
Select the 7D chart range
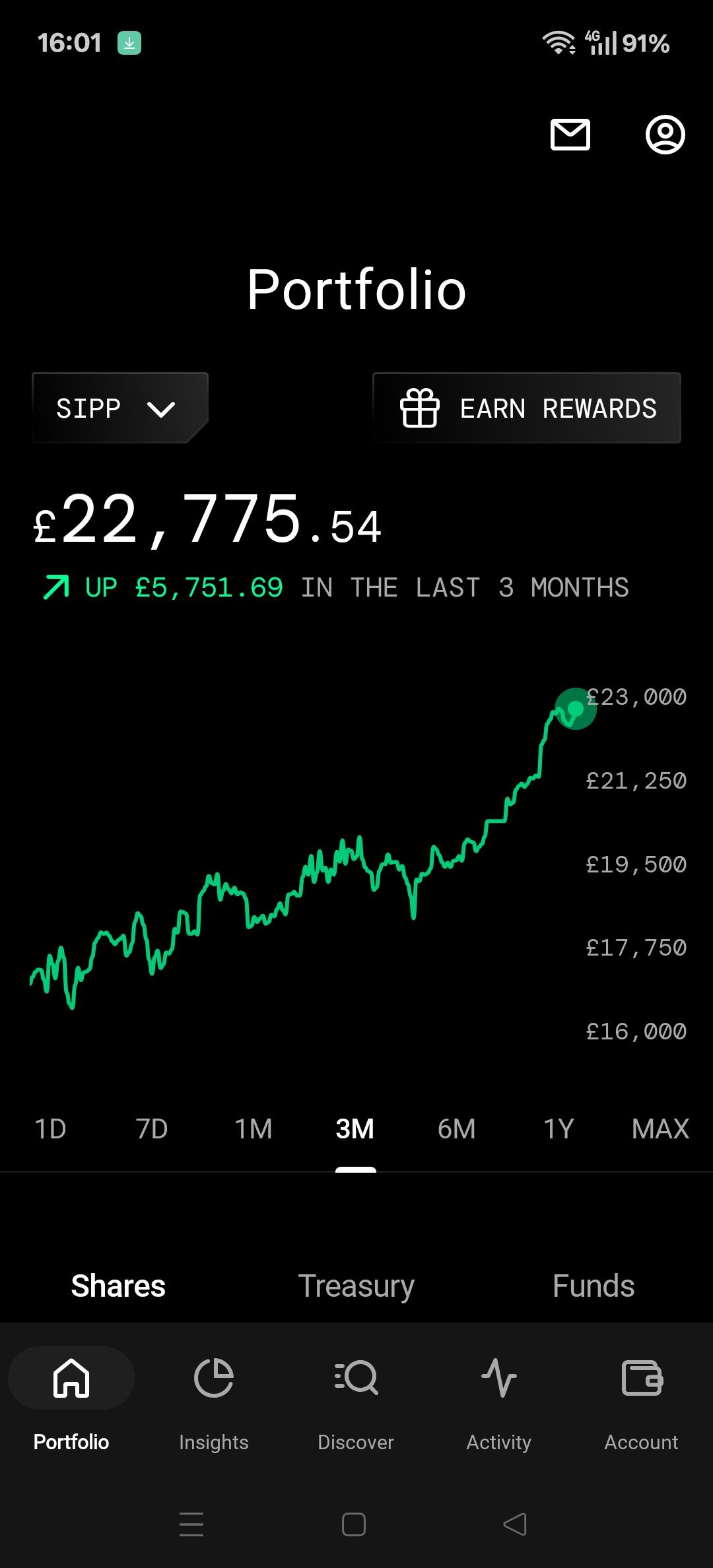click(x=152, y=1128)
